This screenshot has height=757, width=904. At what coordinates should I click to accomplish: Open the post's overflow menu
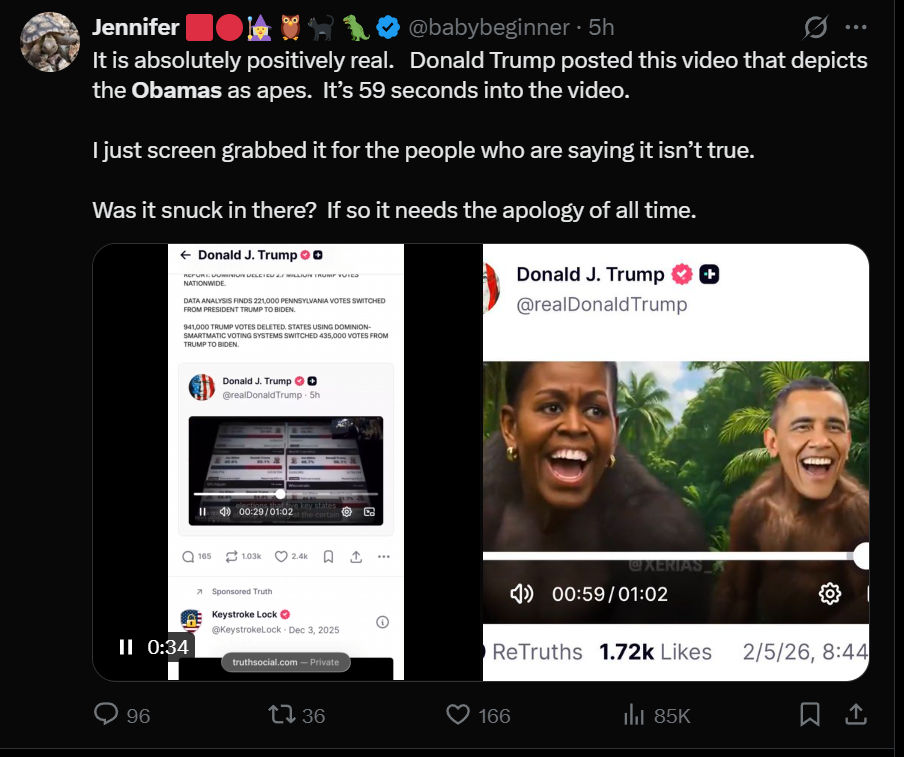tap(856, 27)
